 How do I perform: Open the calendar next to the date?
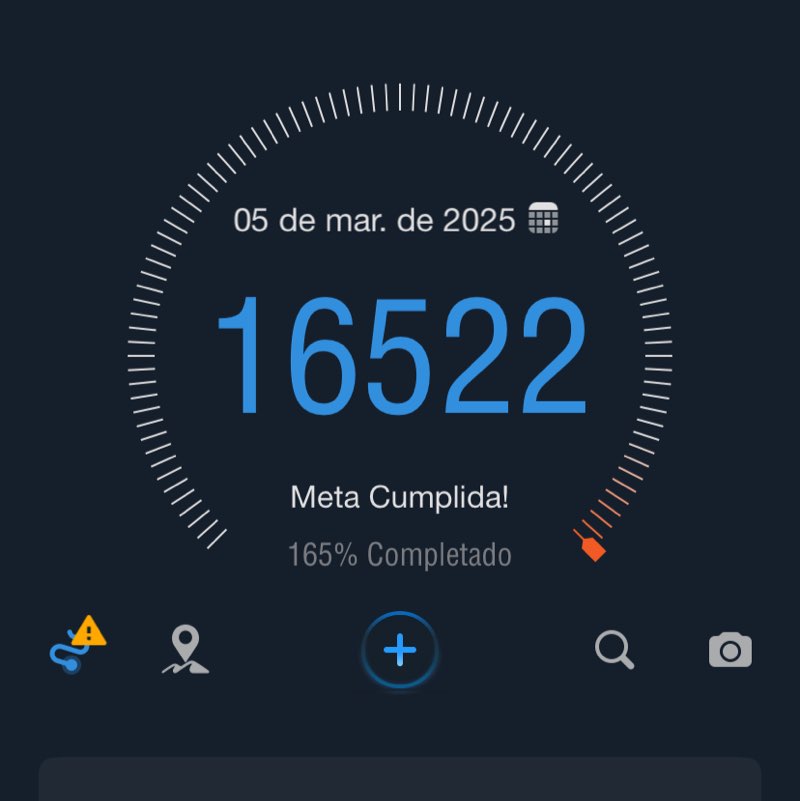point(542,218)
